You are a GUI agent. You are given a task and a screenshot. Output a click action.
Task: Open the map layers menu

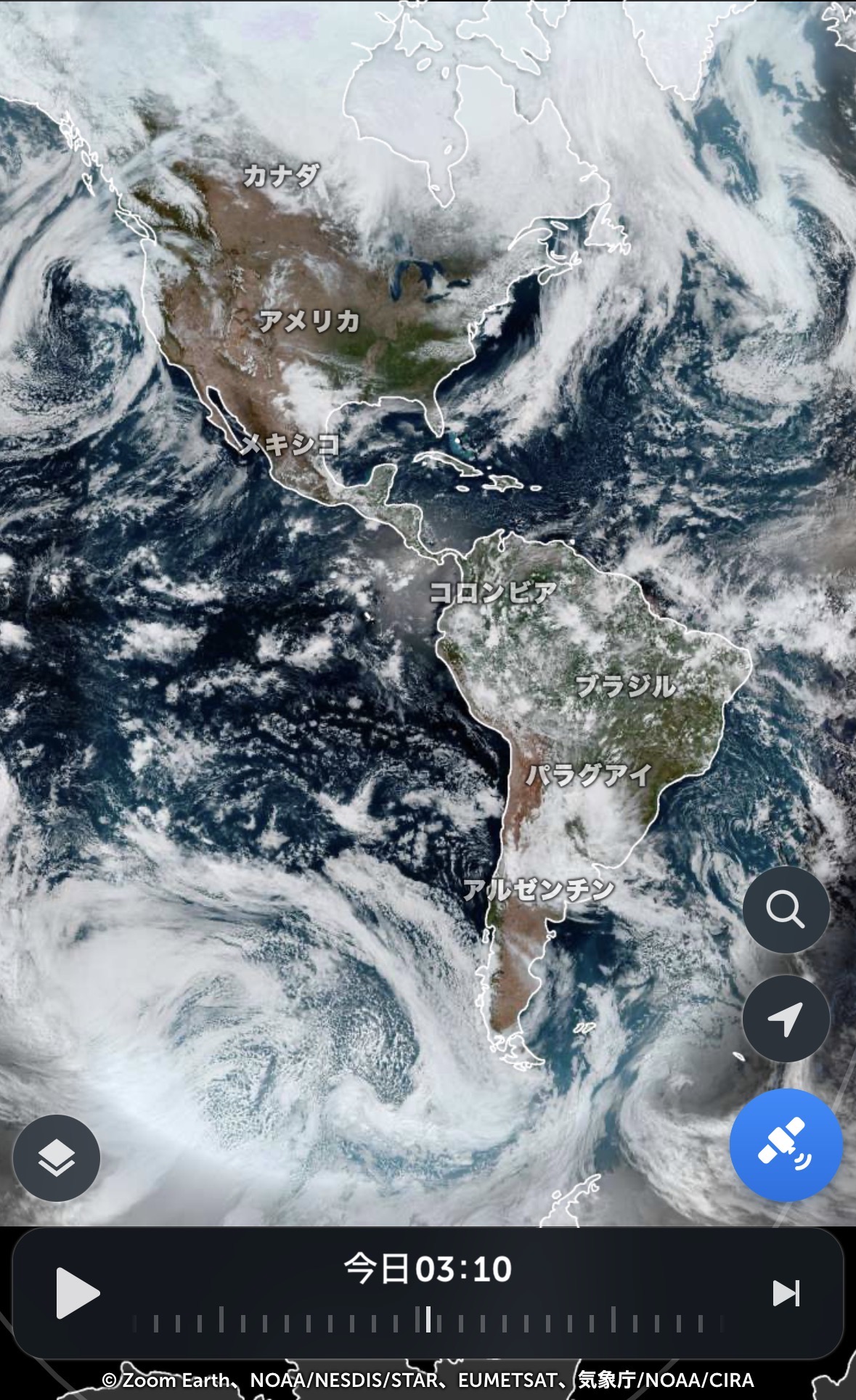[x=57, y=1157]
